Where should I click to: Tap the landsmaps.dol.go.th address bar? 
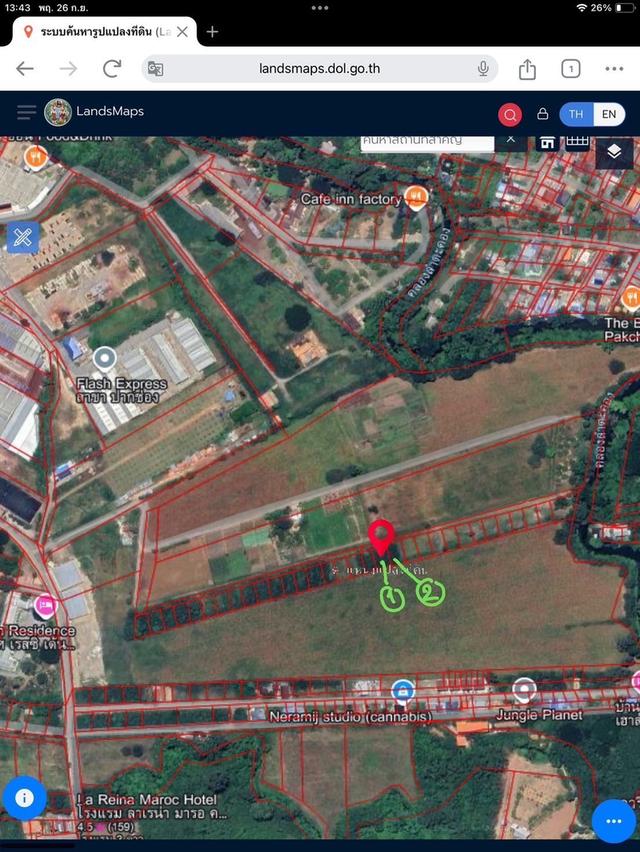click(x=320, y=69)
